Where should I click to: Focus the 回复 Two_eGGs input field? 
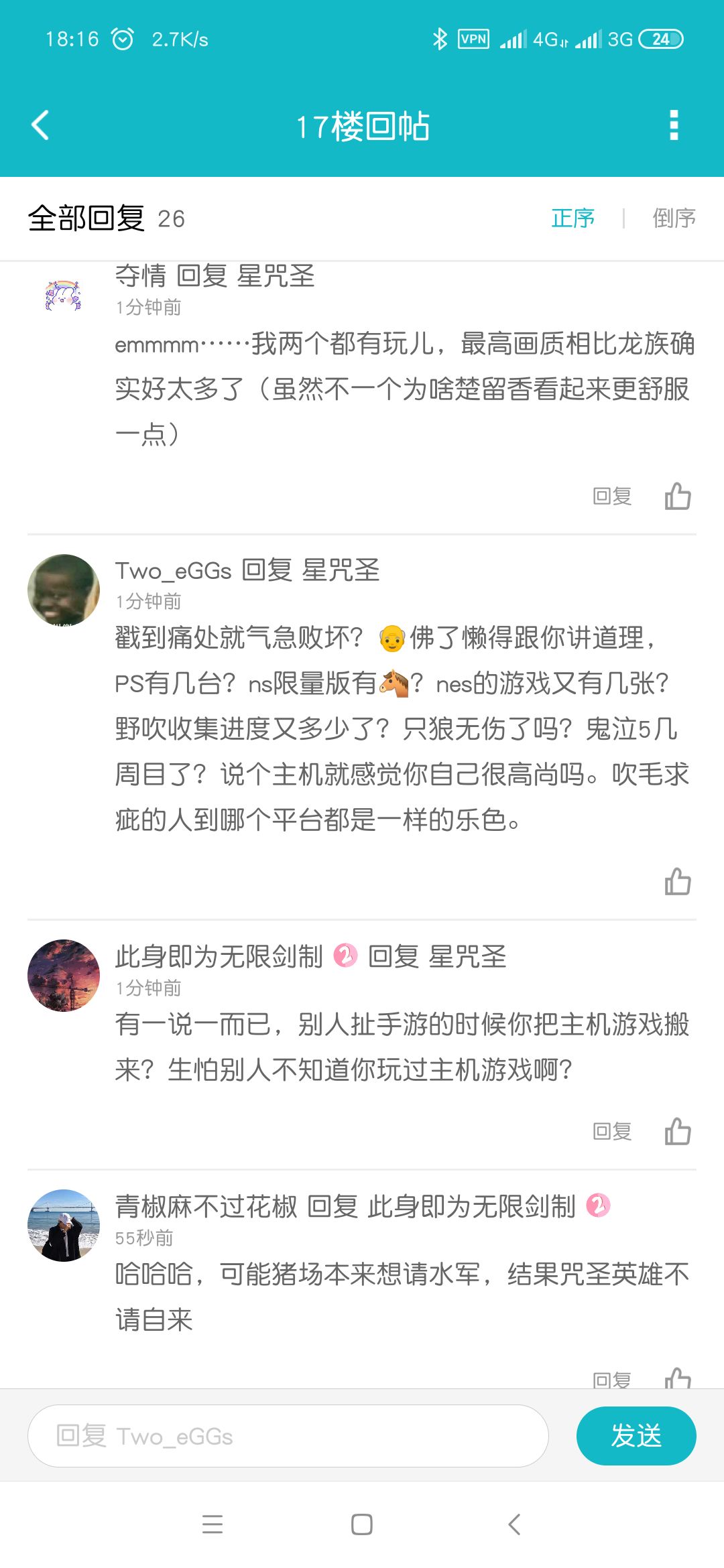pos(288,1436)
